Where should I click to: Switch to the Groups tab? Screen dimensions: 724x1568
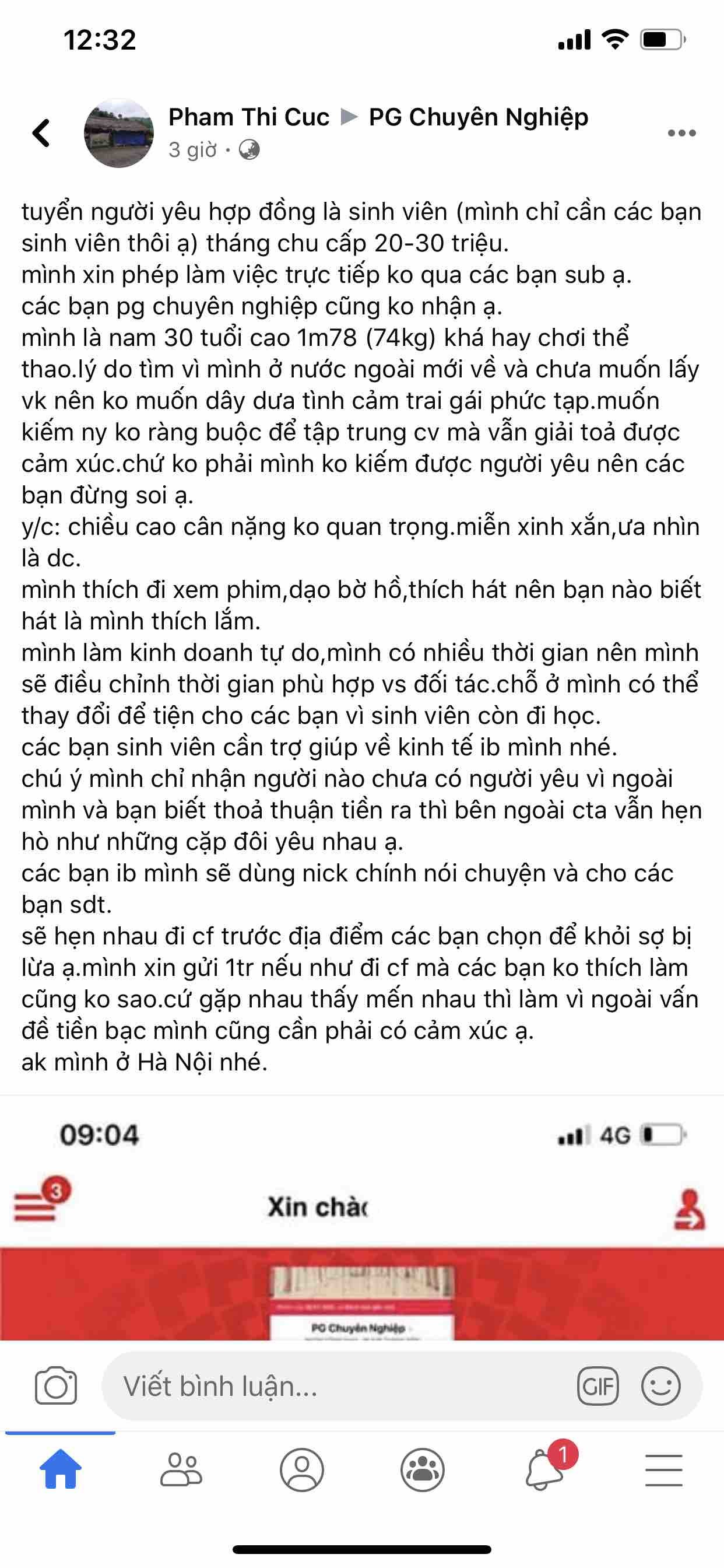point(422,1469)
